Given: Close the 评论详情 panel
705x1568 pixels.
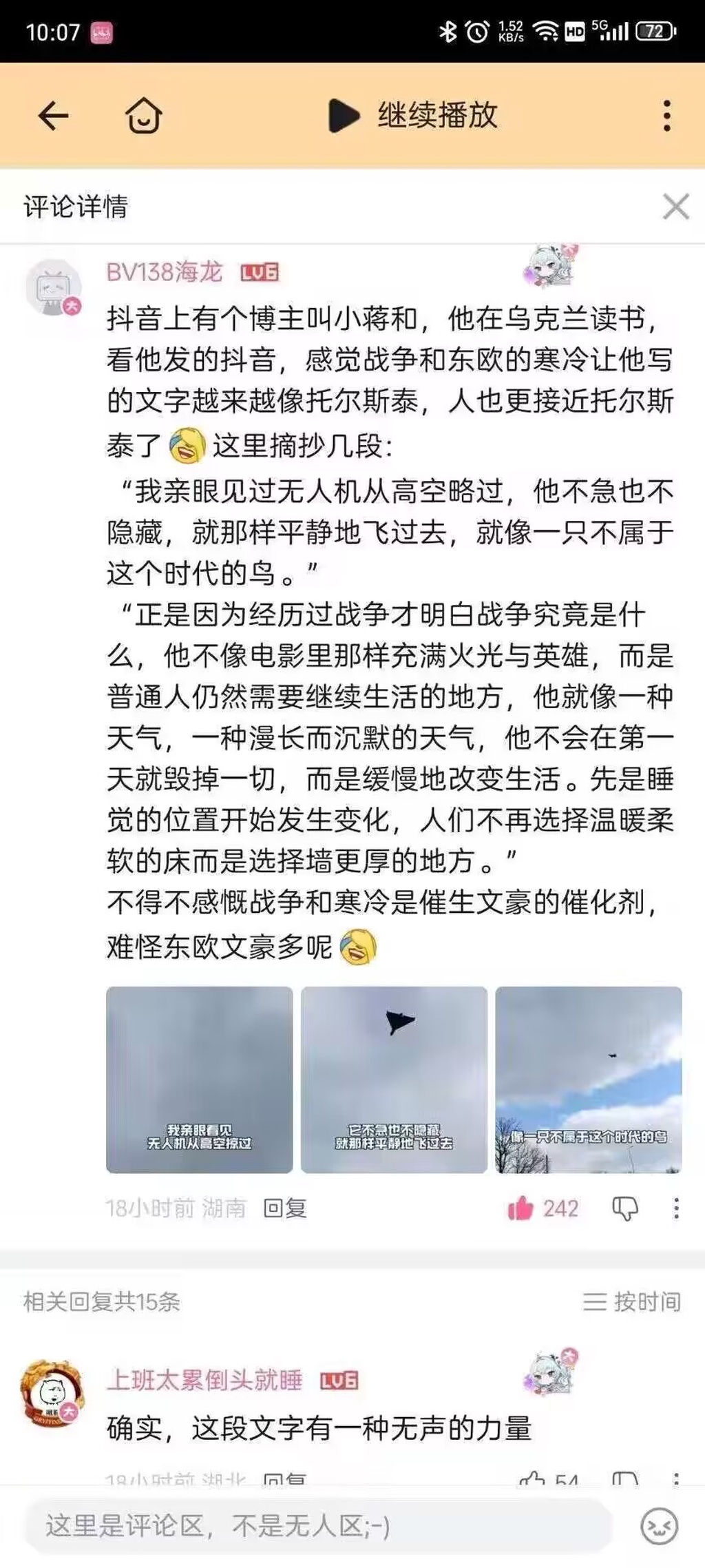Looking at the screenshot, I should [675, 206].
